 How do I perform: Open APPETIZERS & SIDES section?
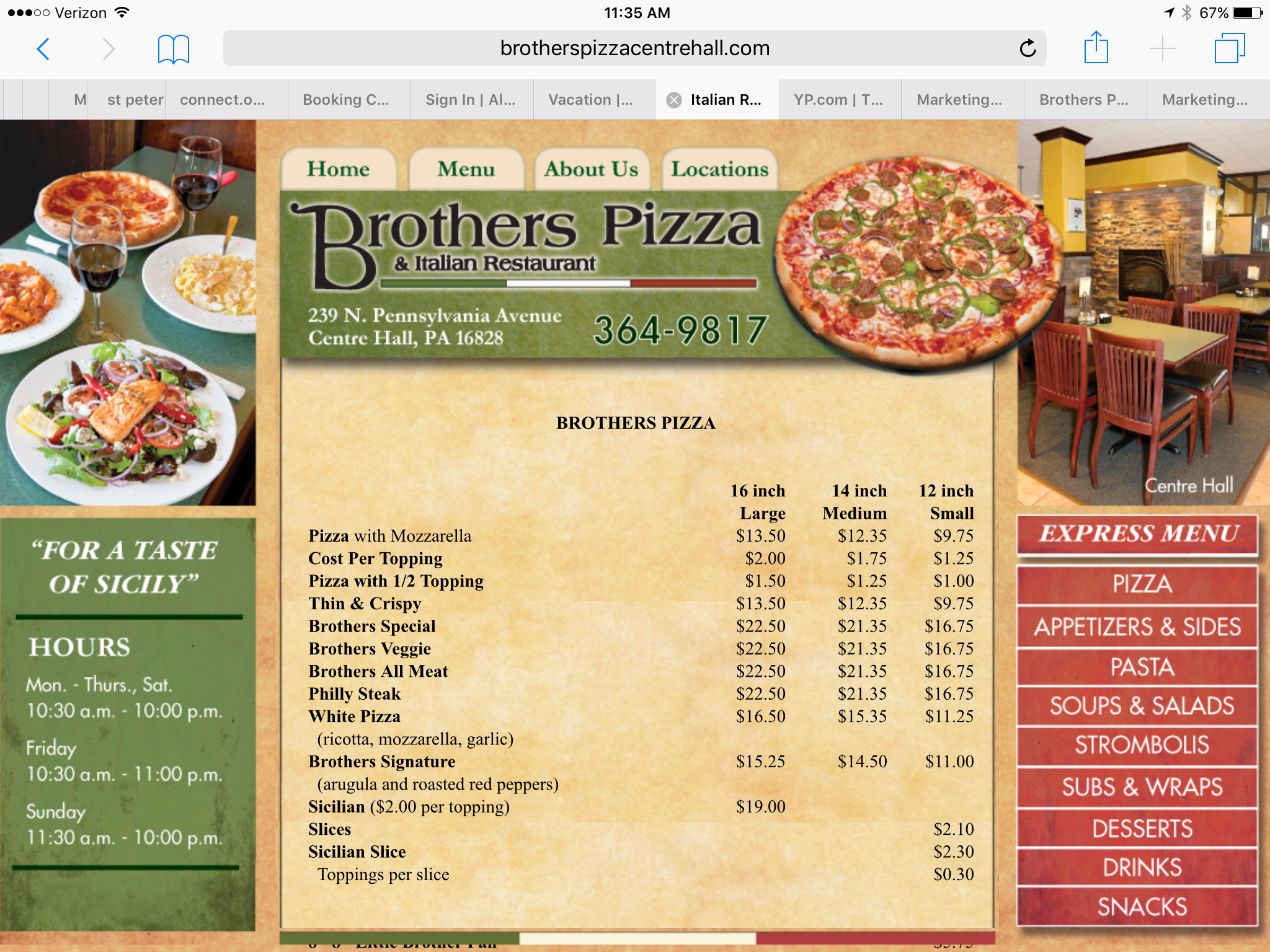1137,627
